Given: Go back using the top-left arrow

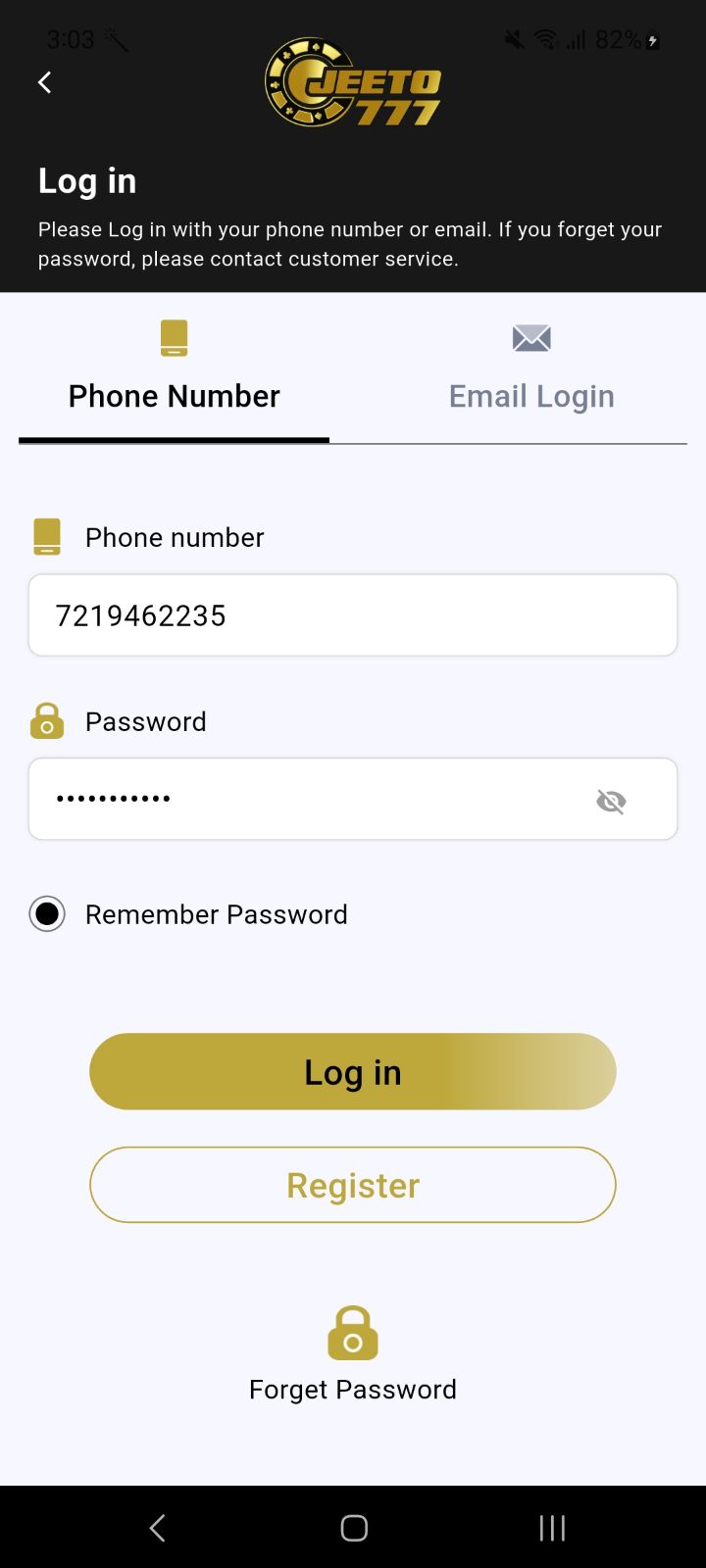Looking at the screenshot, I should pyautogui.click(x=45, y=82).
